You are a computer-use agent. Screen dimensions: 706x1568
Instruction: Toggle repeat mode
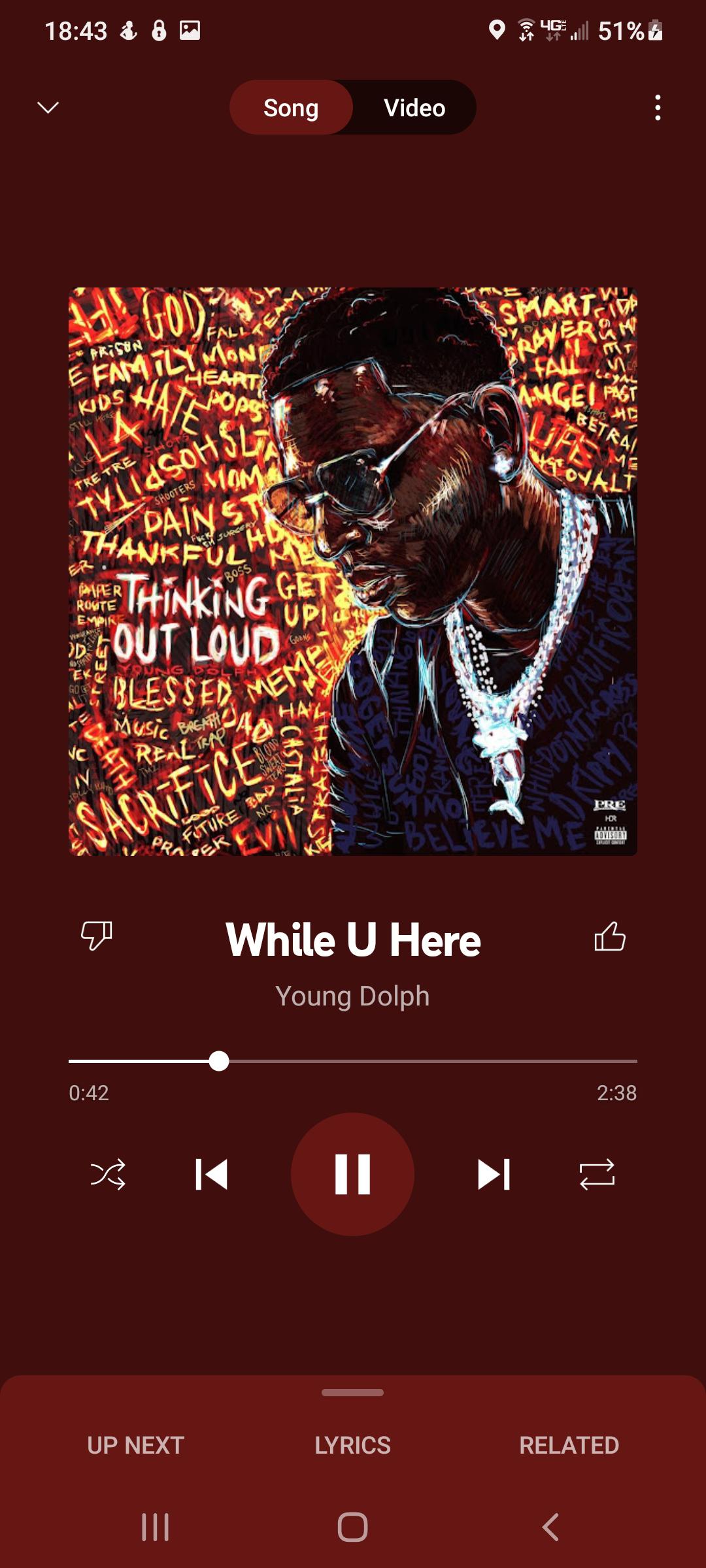pos(597,1175)
